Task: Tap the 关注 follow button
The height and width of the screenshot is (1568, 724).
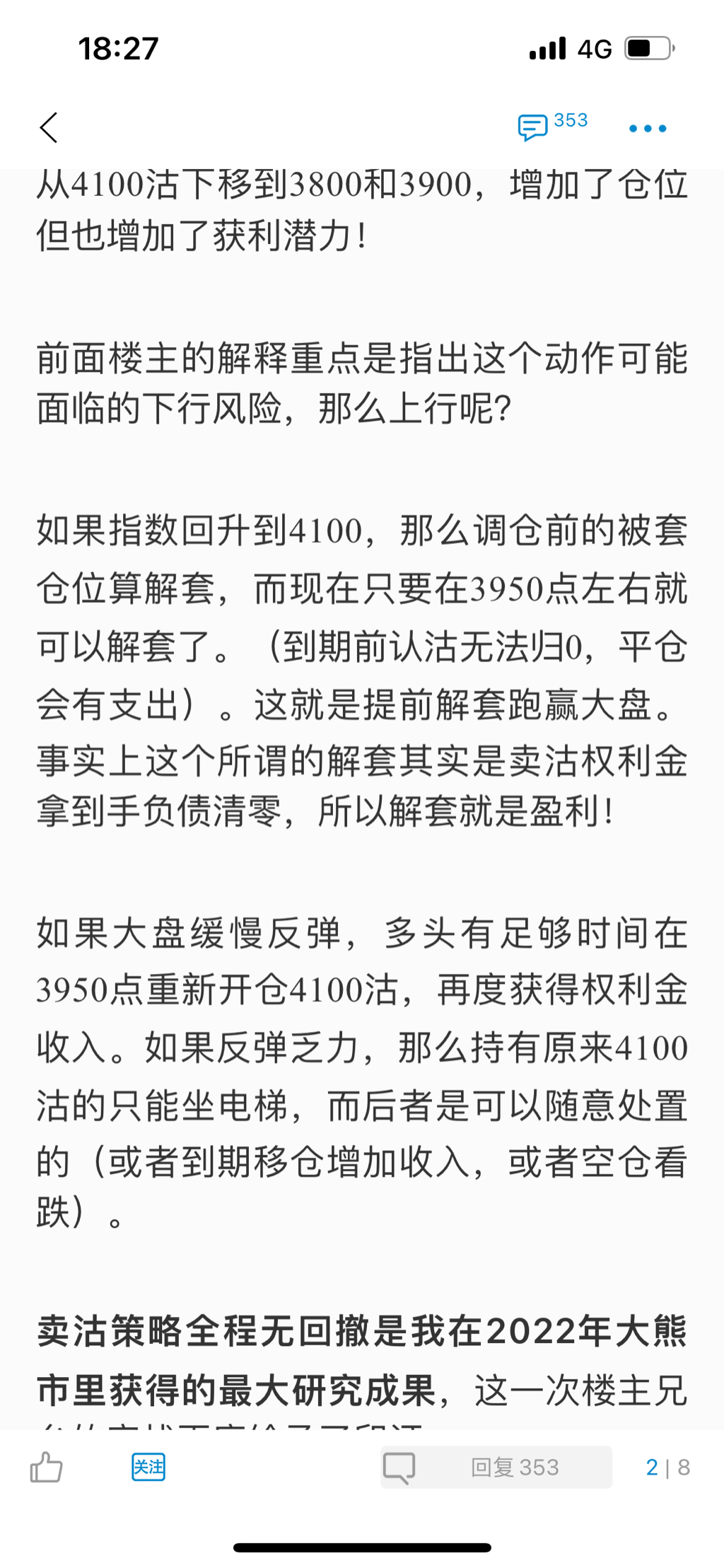Action: coord(148,1467)
